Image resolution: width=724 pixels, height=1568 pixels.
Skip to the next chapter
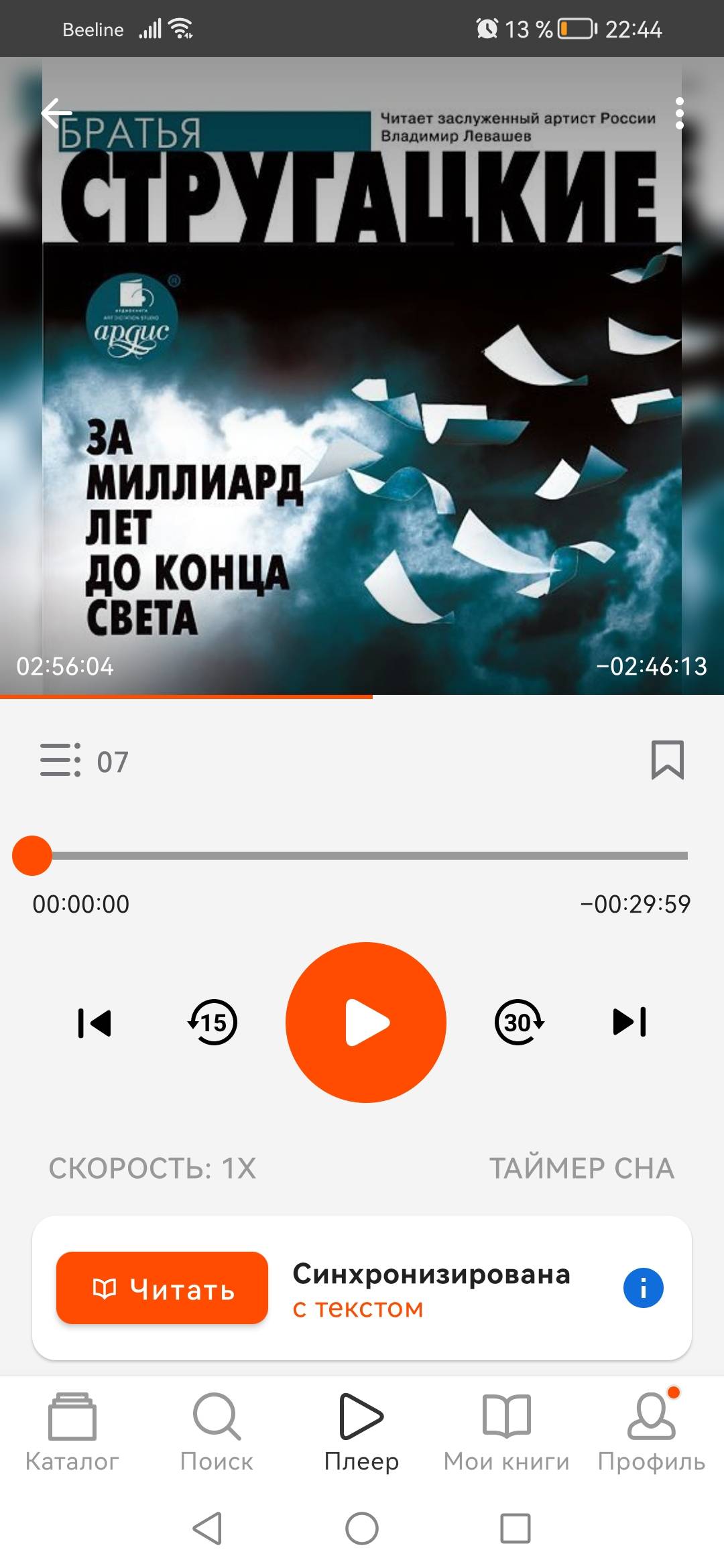click(629, 1023)
